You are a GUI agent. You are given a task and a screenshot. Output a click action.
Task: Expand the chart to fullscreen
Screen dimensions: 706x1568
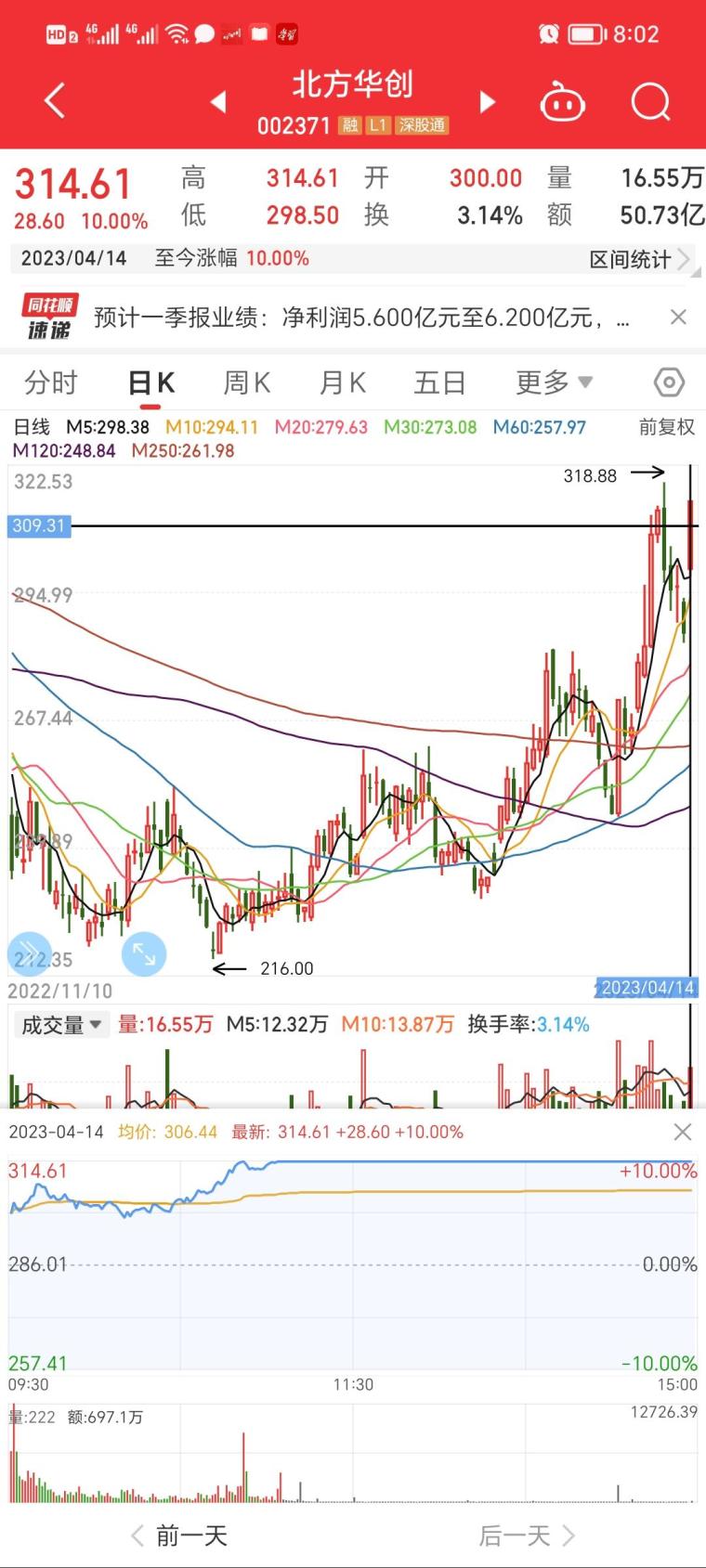(144, 953)
